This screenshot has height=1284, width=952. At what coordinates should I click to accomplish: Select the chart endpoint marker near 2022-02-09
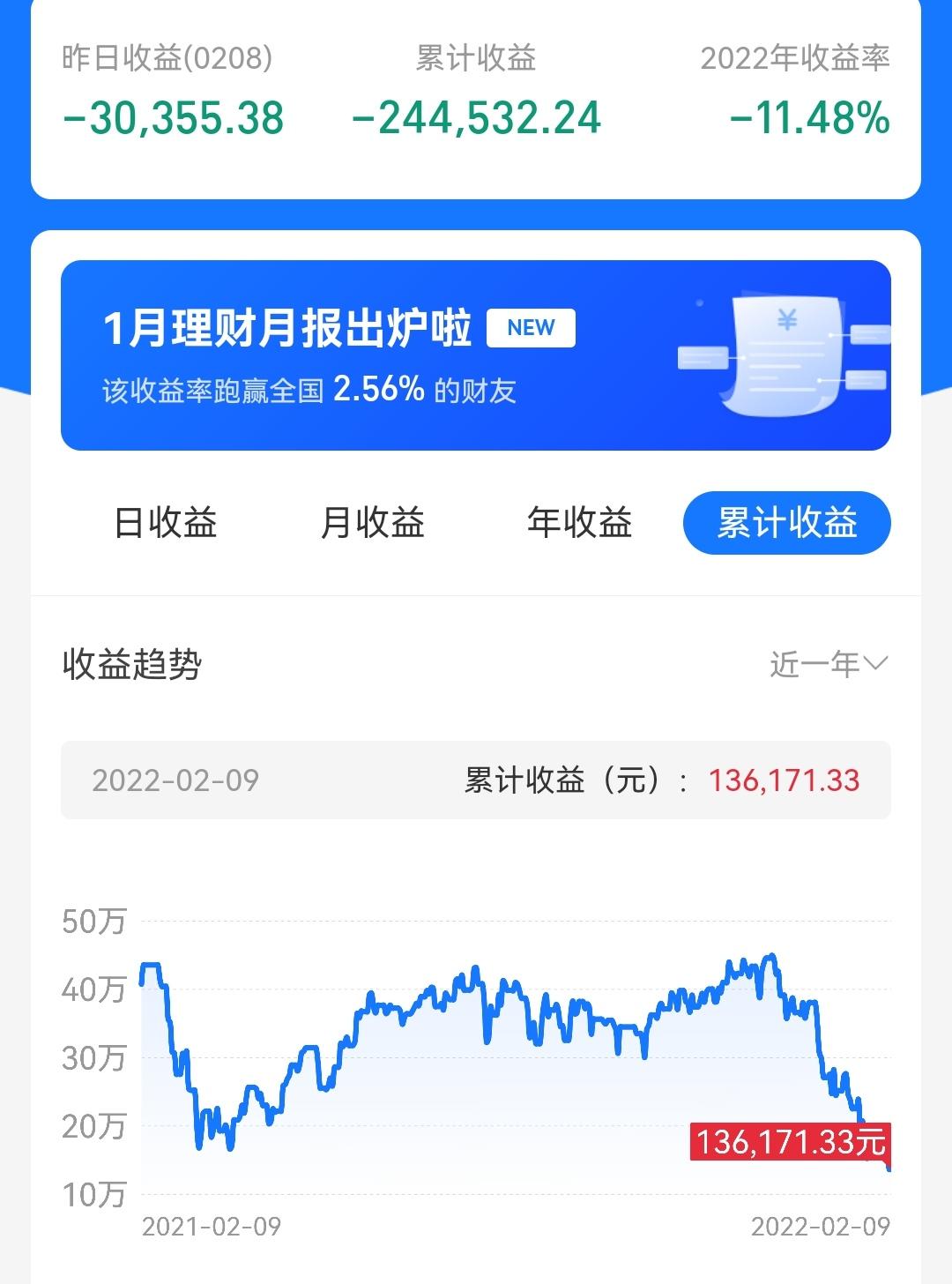[x=888, y=1170]
